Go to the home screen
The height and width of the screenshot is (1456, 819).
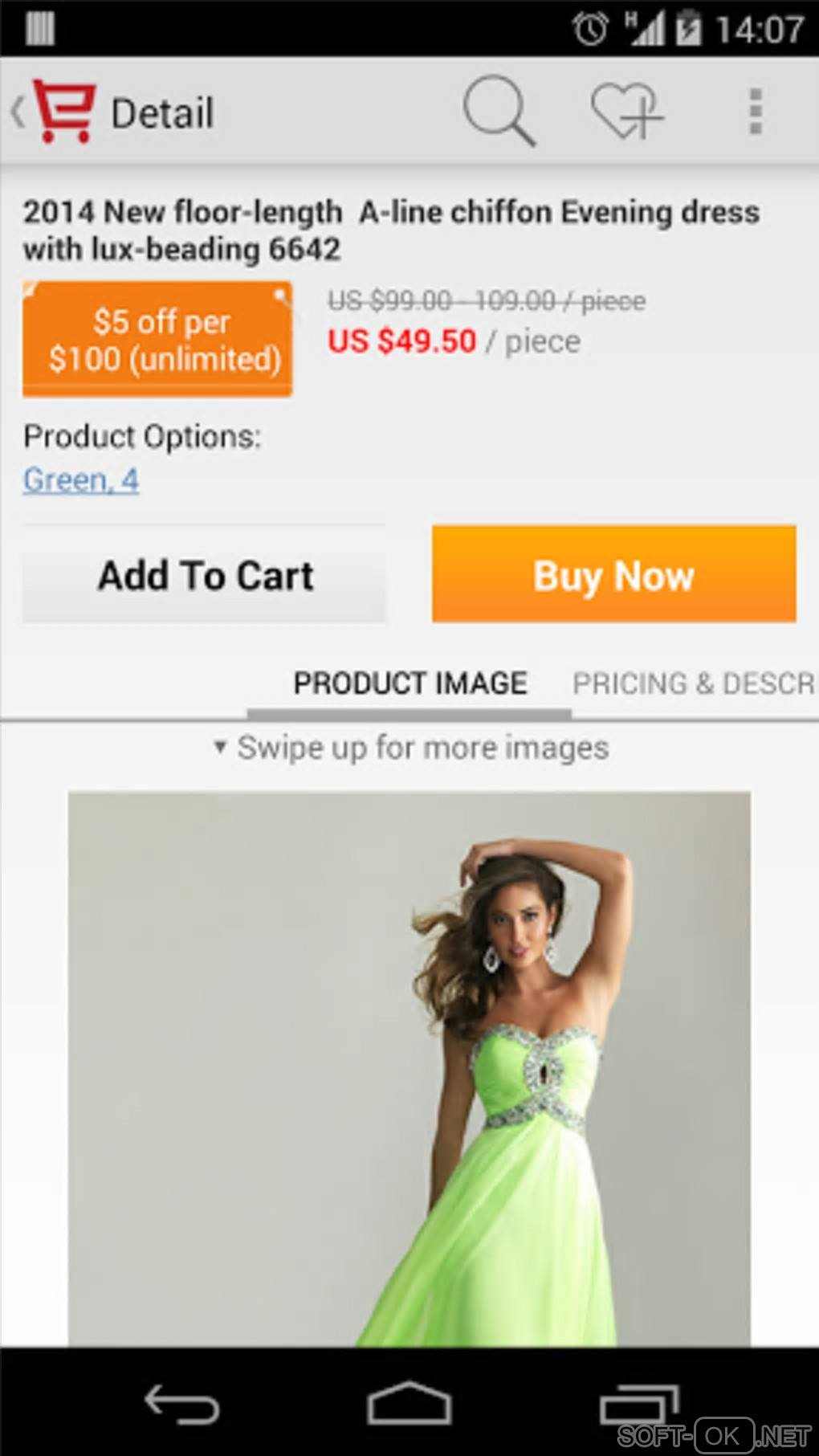[x=409, y=1404]
